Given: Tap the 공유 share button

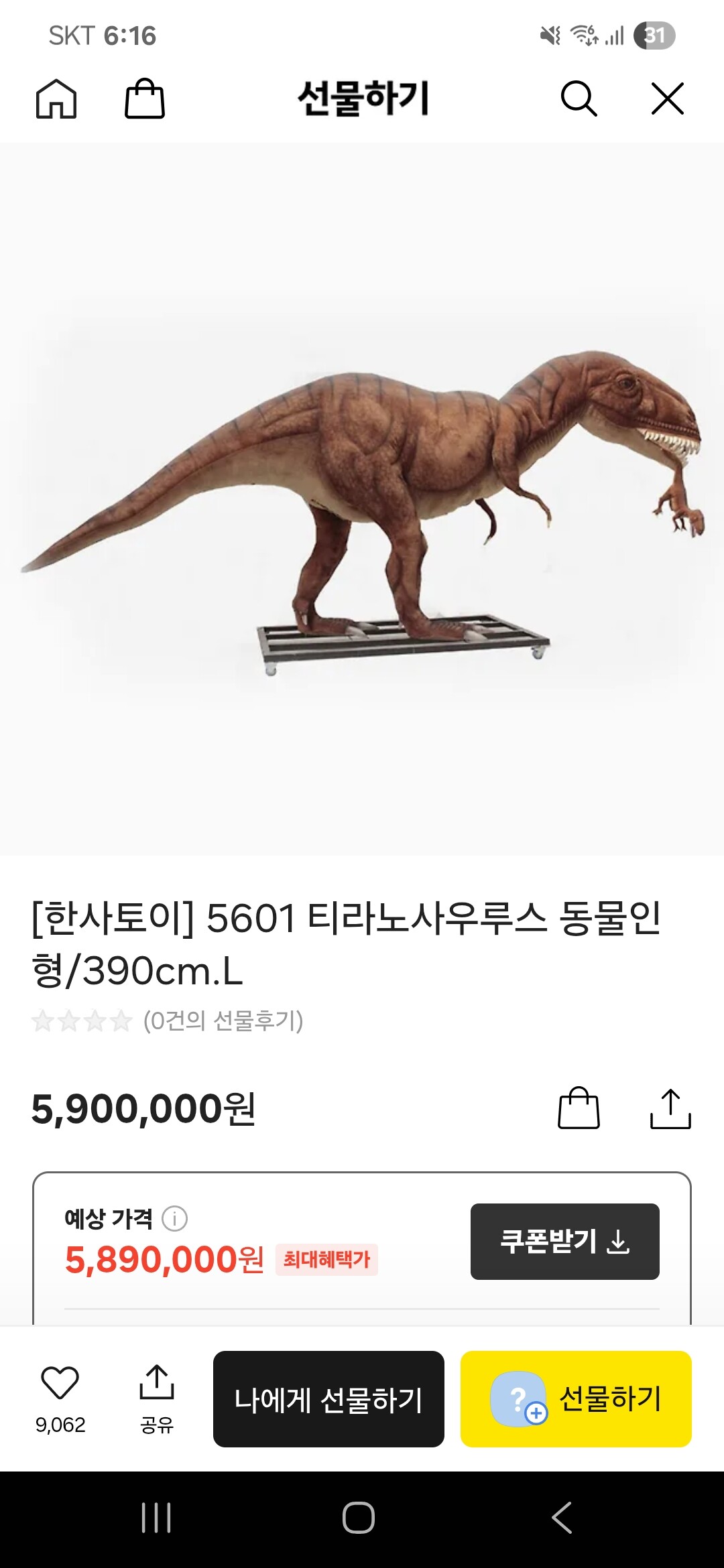Looking at the screenshot, I should point(157,1398).
